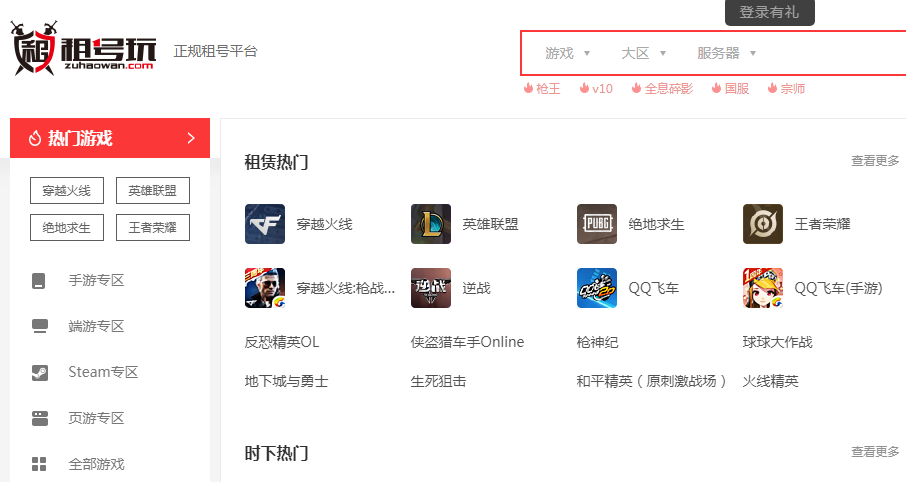Open the QQ飞车(手游) game tile
The width and height of the screenshot is (906, 482).
point(814,288)
